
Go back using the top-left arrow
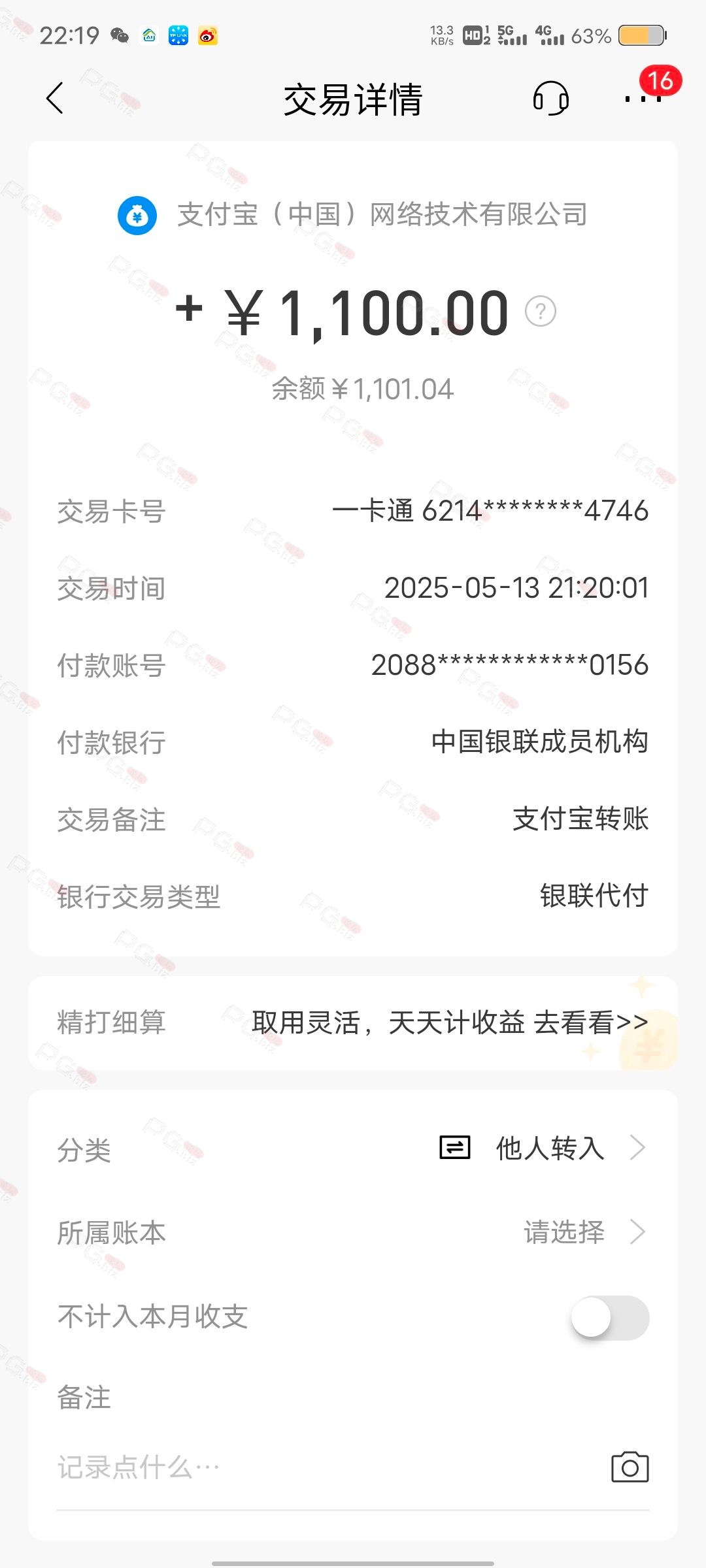(55, 99)
